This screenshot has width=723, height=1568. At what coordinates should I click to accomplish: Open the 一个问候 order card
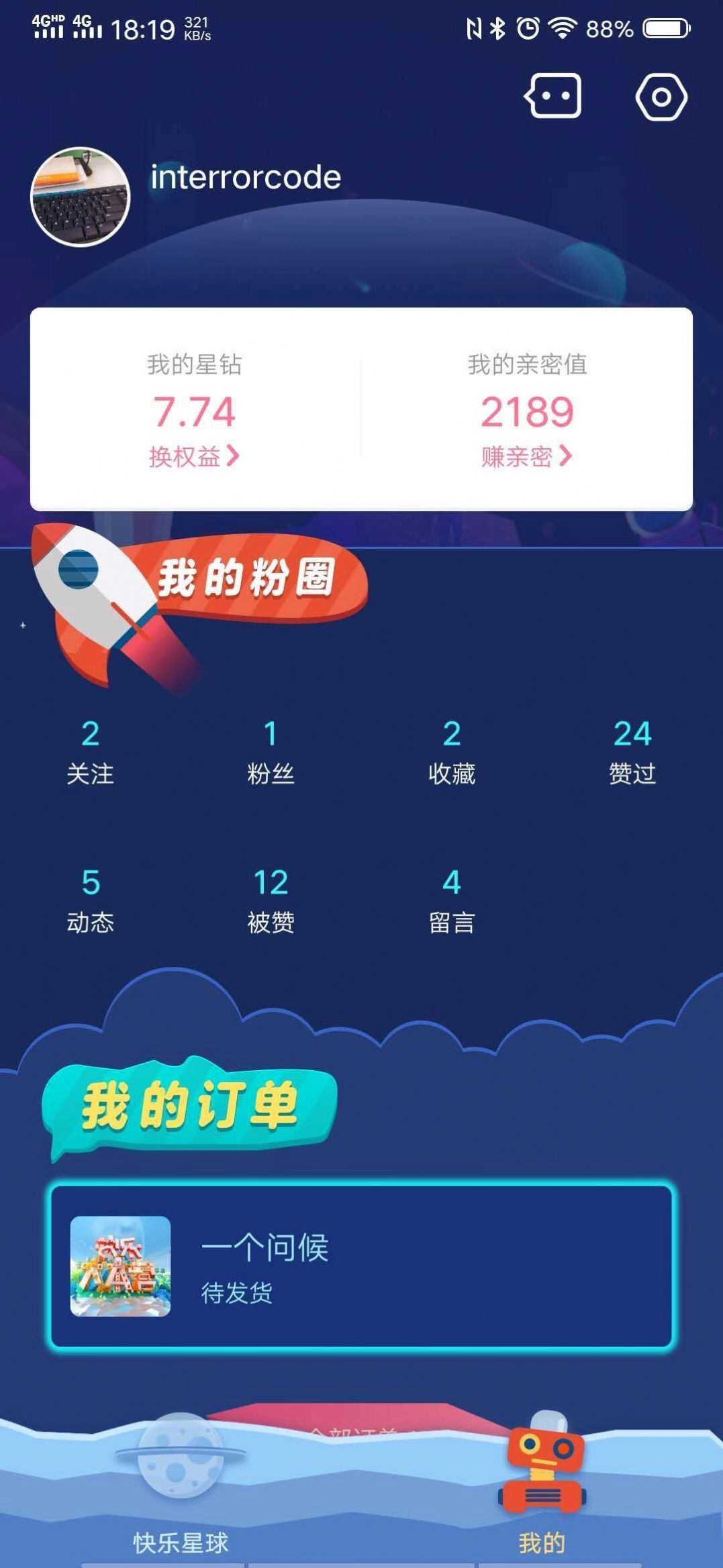(361, 1266)
